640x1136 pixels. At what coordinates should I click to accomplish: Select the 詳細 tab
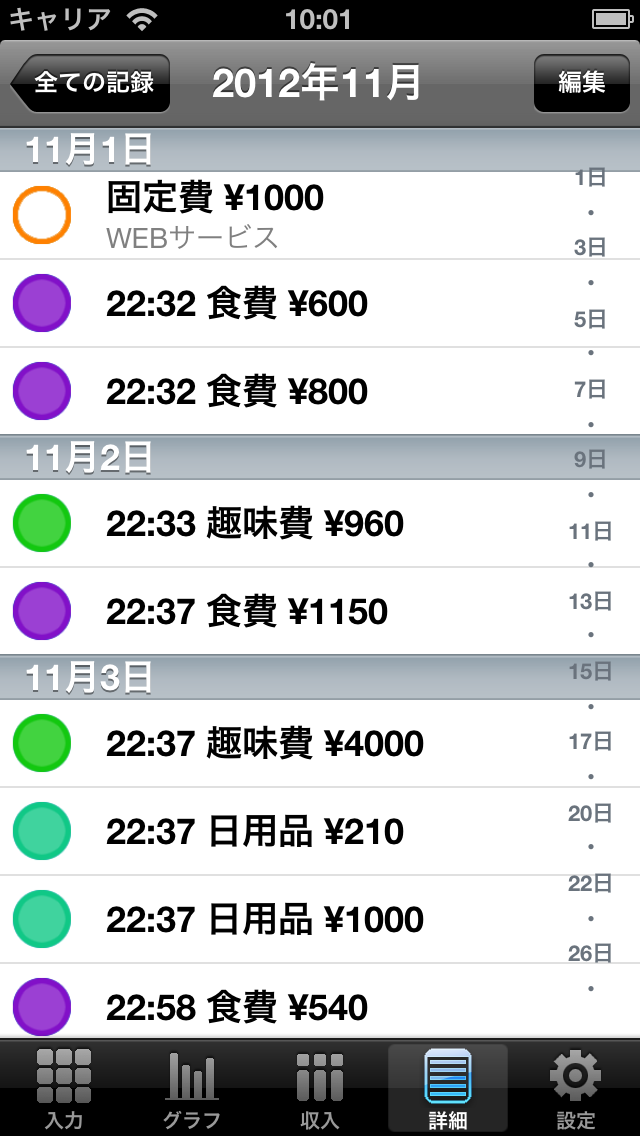pyautogui.click(x=448, y=1089)
